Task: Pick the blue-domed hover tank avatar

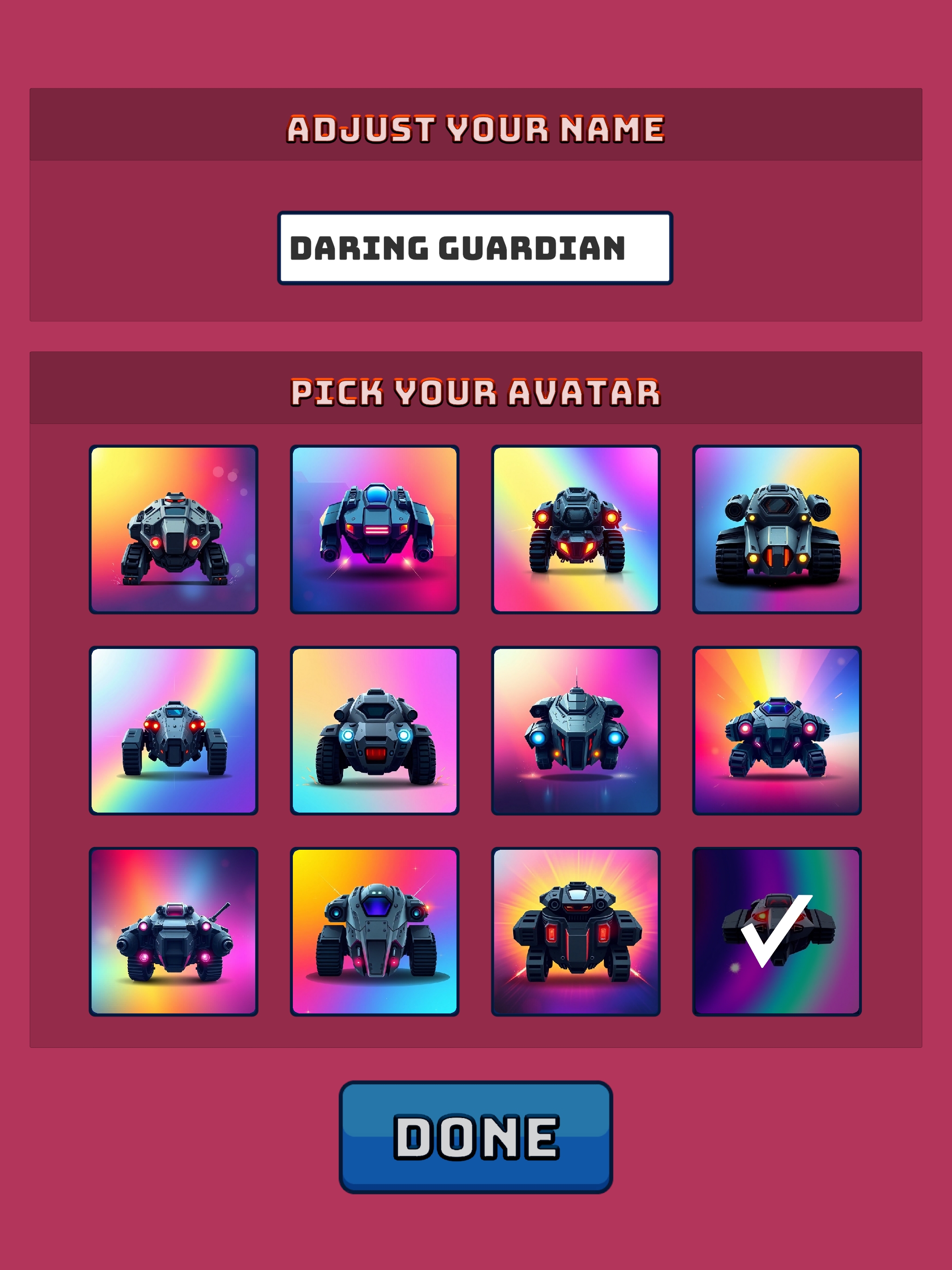Action: coord(374,529)
